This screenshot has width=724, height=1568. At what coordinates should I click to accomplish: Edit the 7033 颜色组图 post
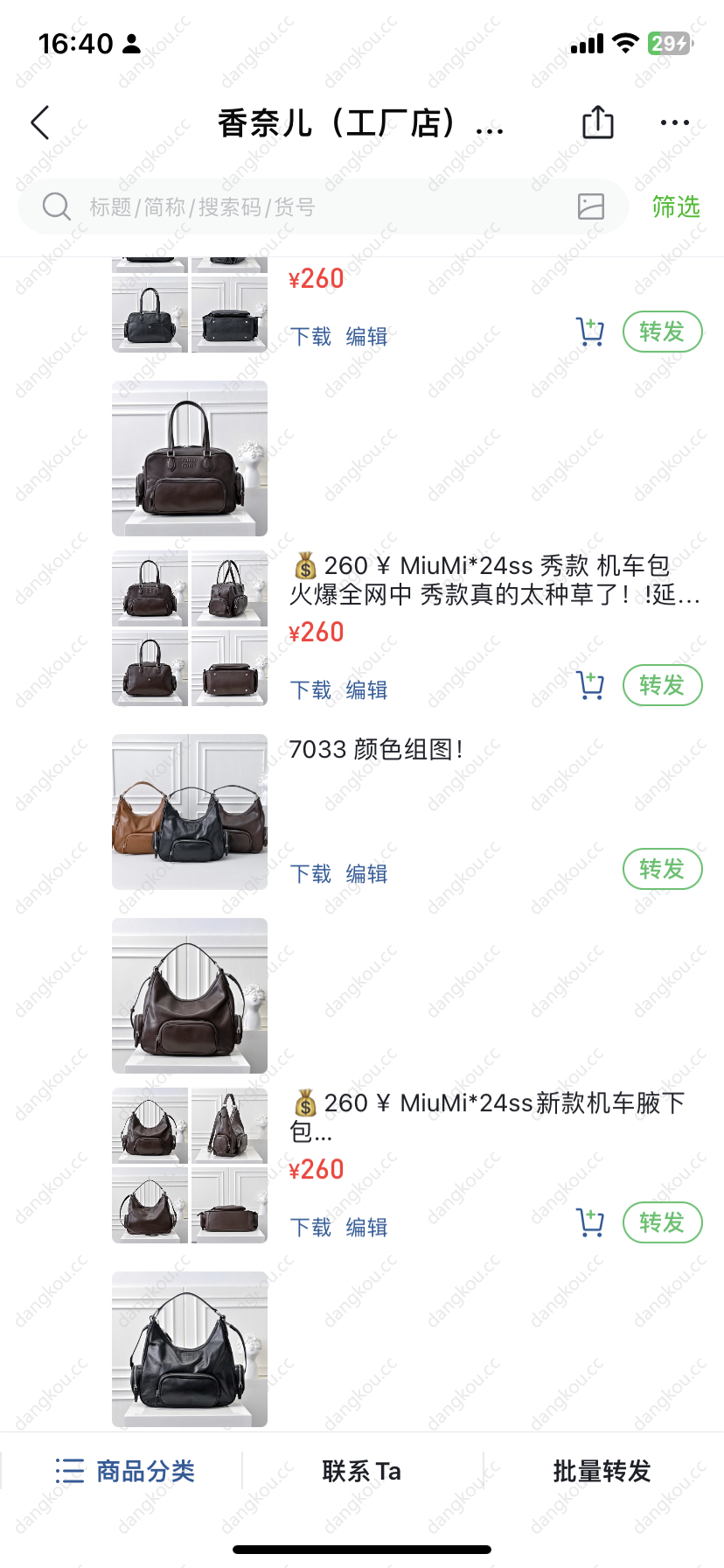pyautogui.click(x=366, y=874)
